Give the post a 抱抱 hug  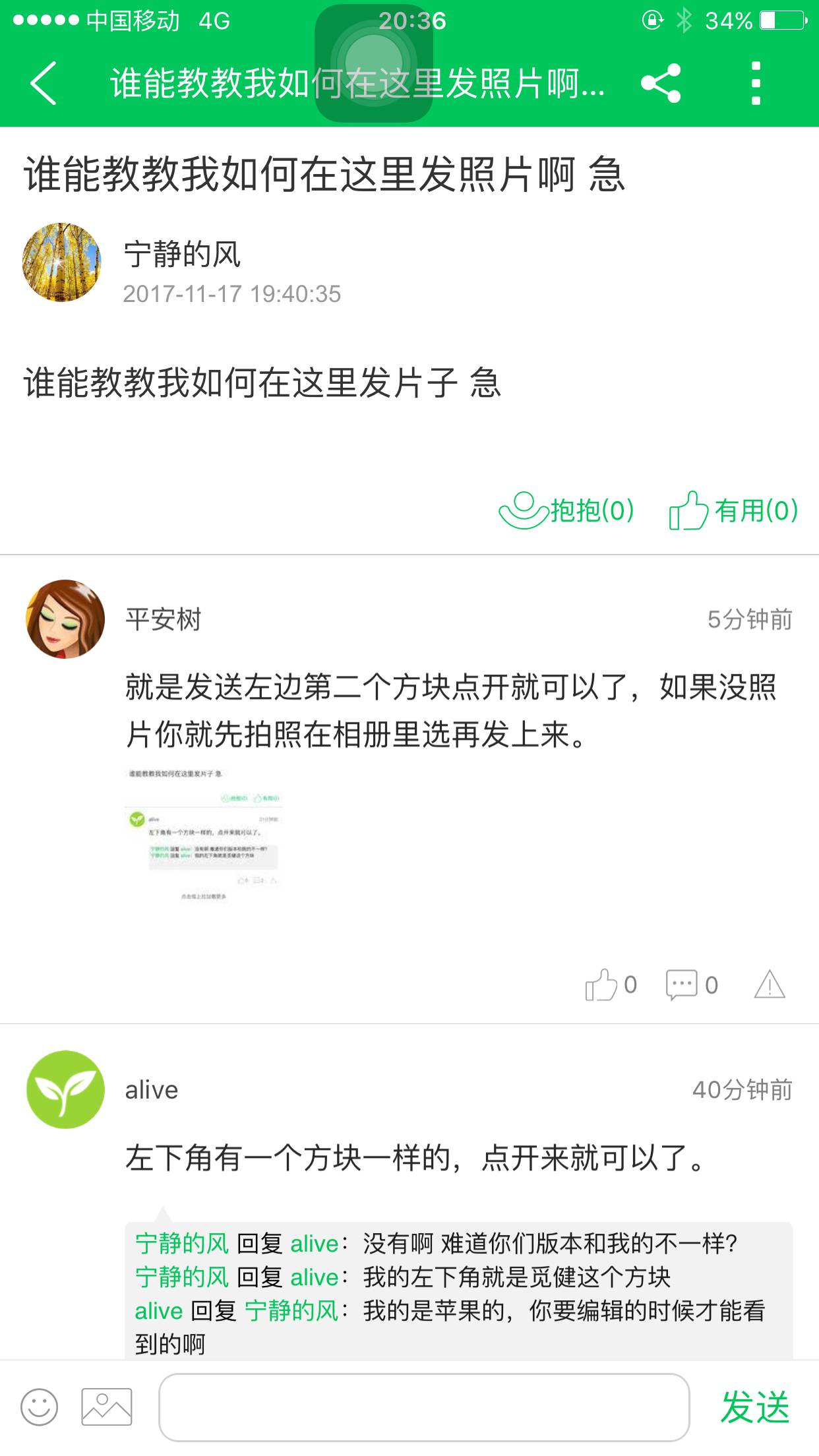[566, 510]
